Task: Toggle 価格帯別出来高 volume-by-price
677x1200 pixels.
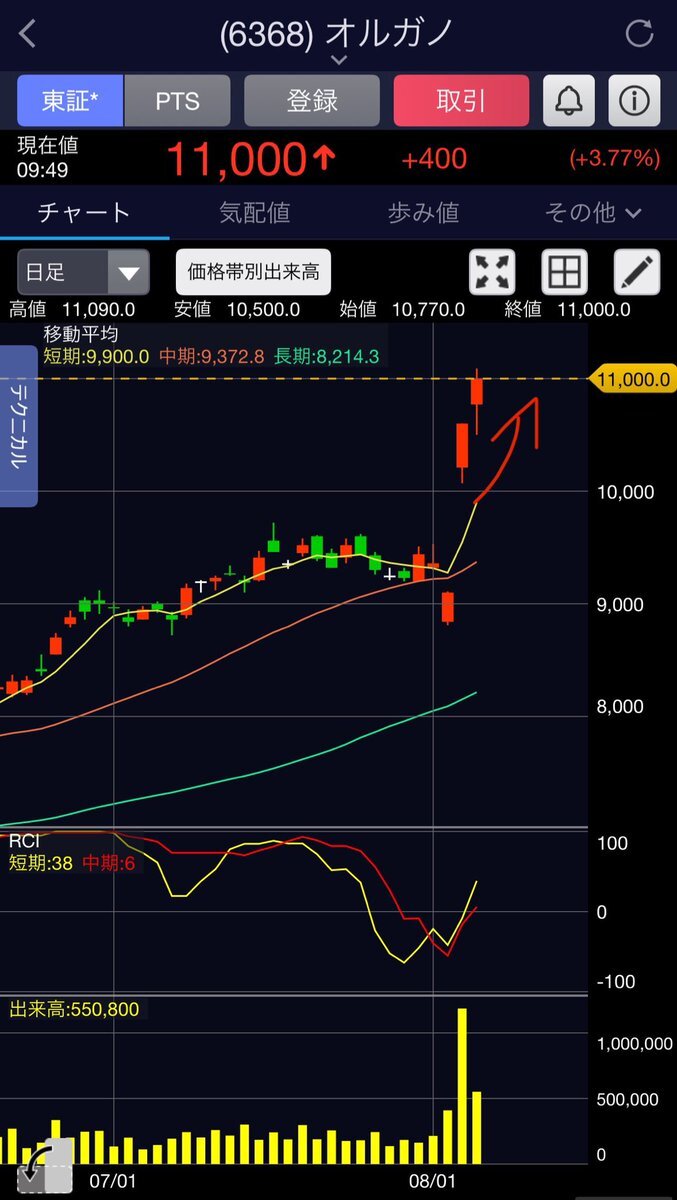Action: [254, 272]
